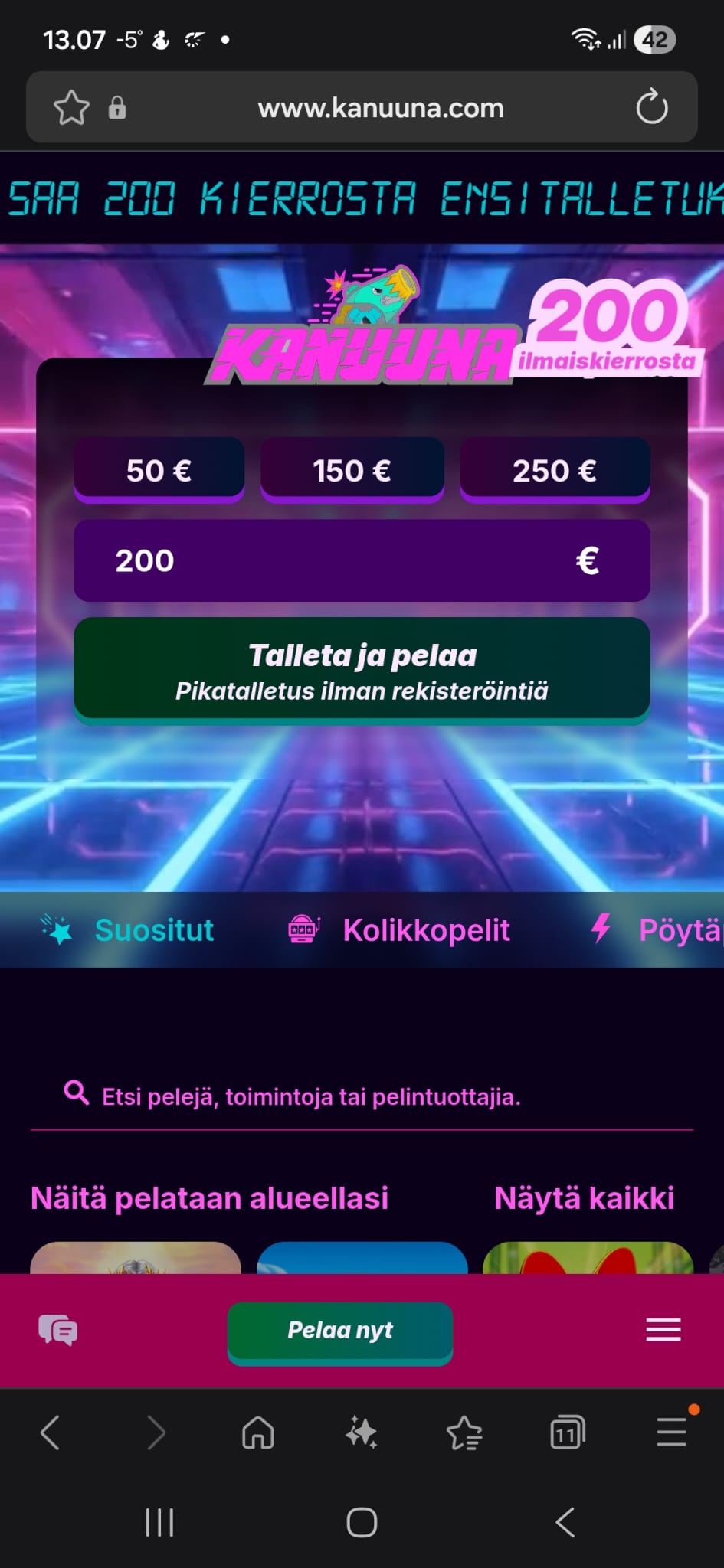Pick the 250 € deposit amount

coord(554,470)
